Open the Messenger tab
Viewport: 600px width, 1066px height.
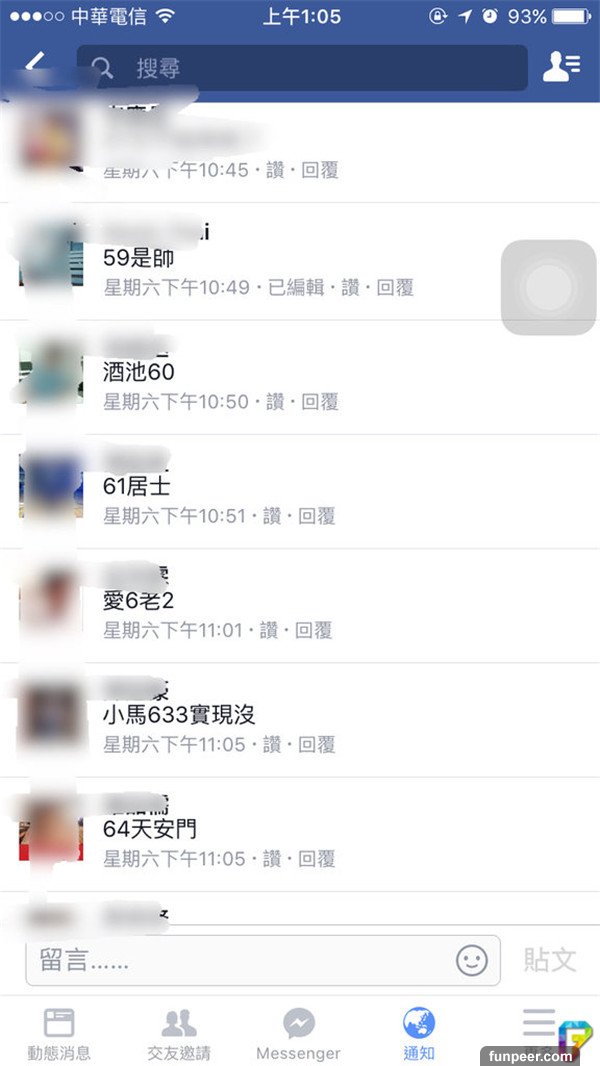(298, 1033)
